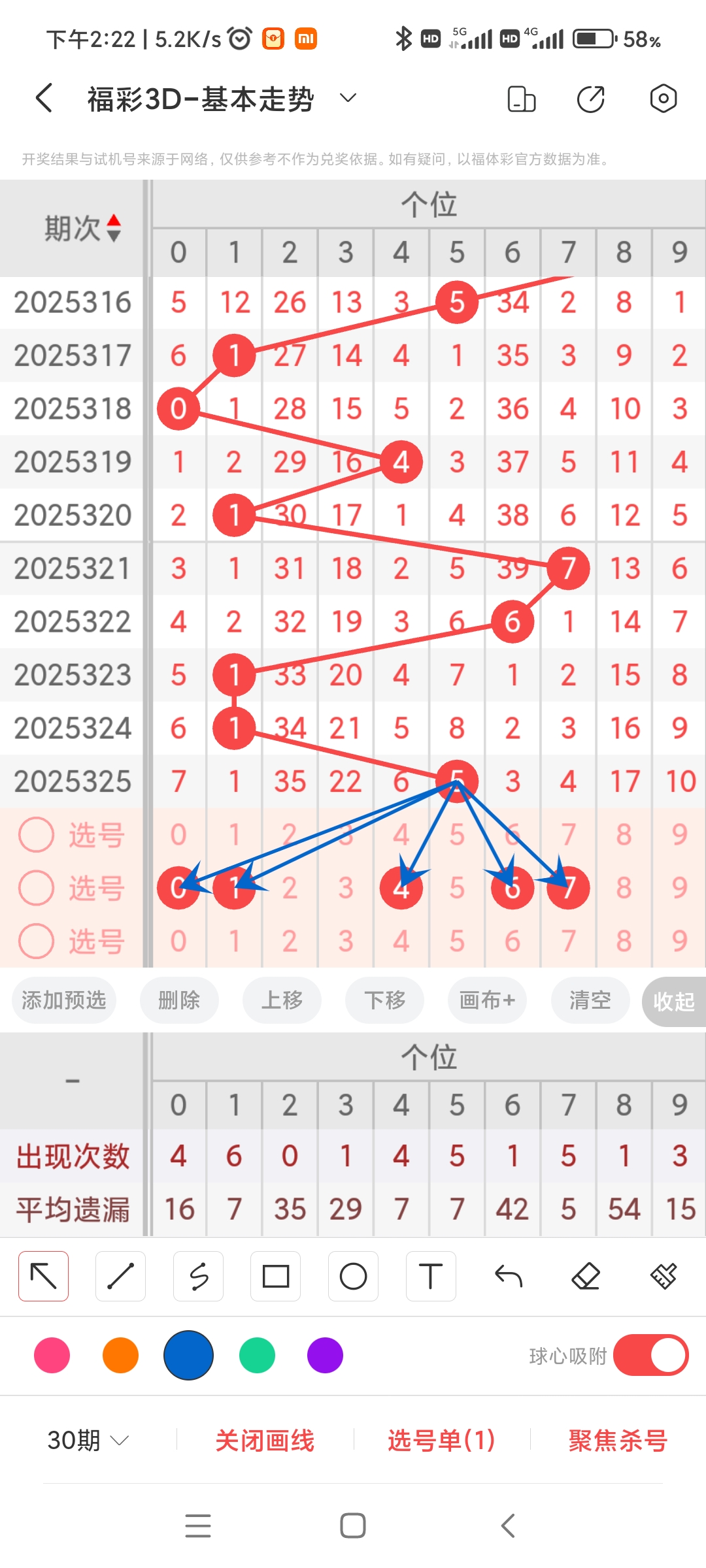
Task: Undo the last drawing action
Action: pos(508,1275)
